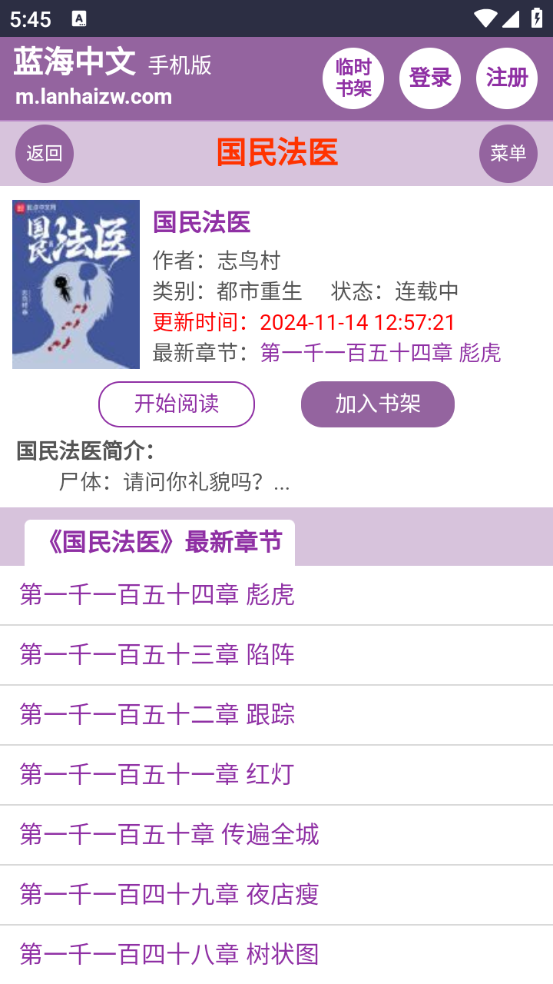Viewport: 553px width, 984px height.
Task: Open chapter 第一千一百四十九章 夜店瘦
Action: (x=276, y=895)
